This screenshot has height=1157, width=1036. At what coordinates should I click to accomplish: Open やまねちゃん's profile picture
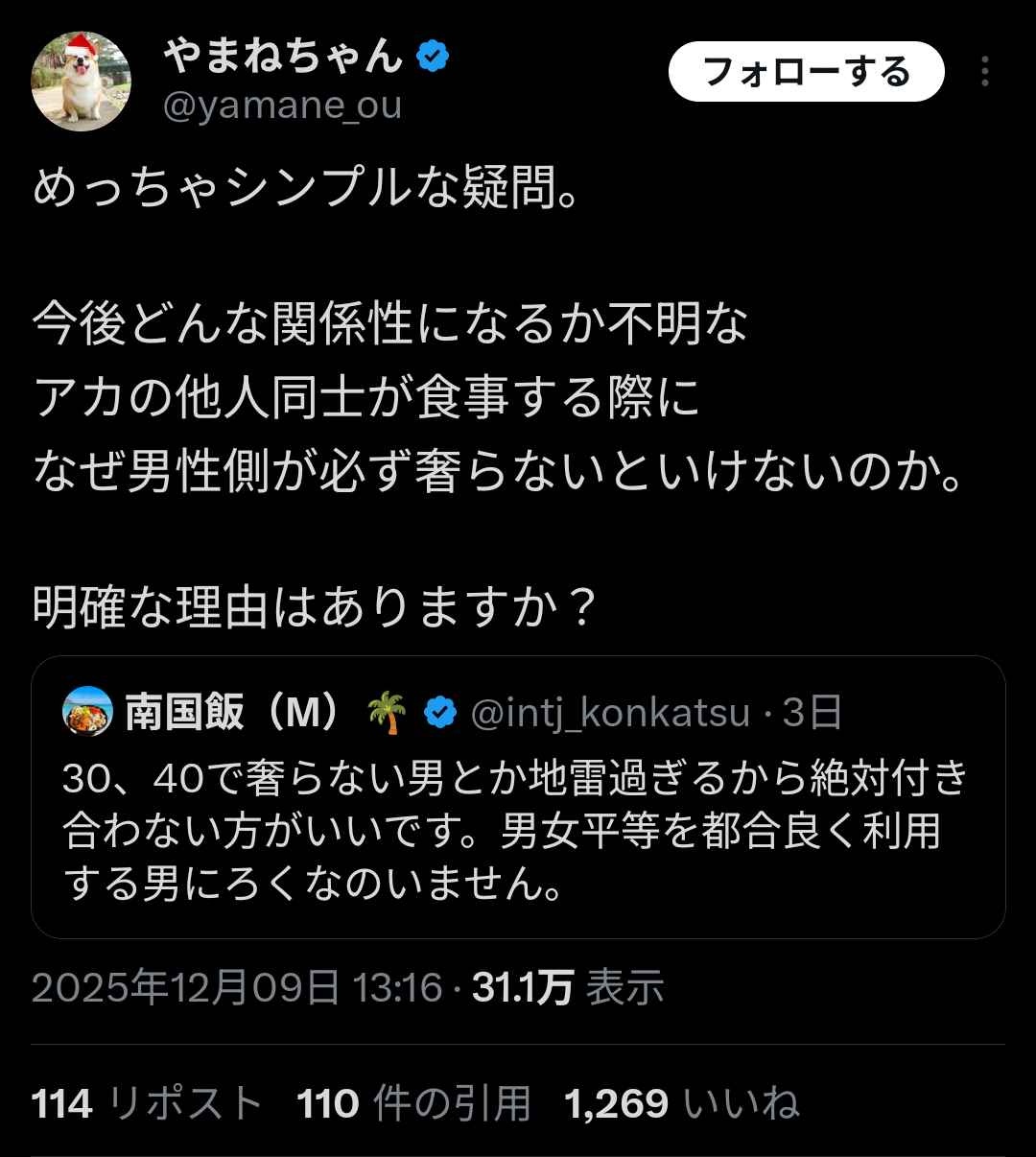(81, 81)
